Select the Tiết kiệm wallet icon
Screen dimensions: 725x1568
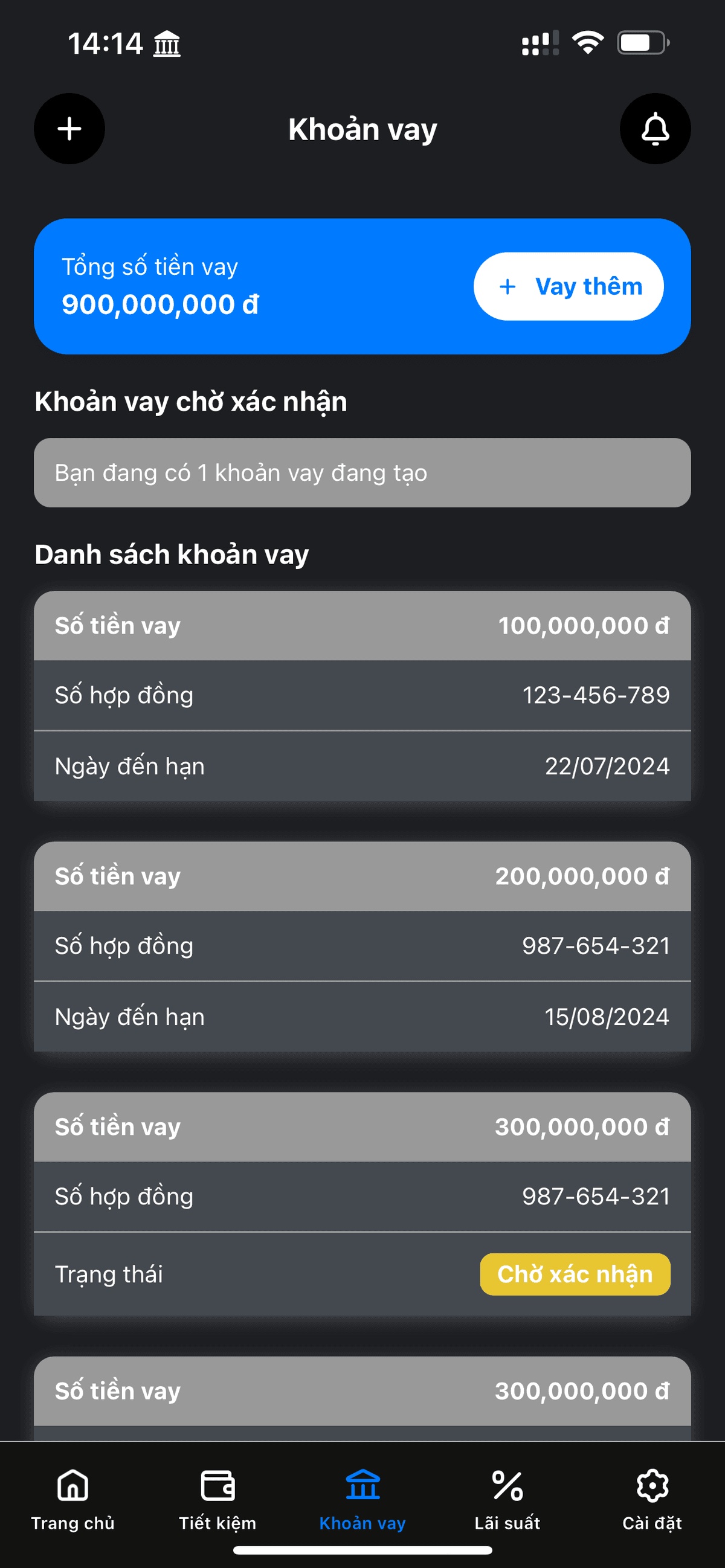pos(217,1485)
